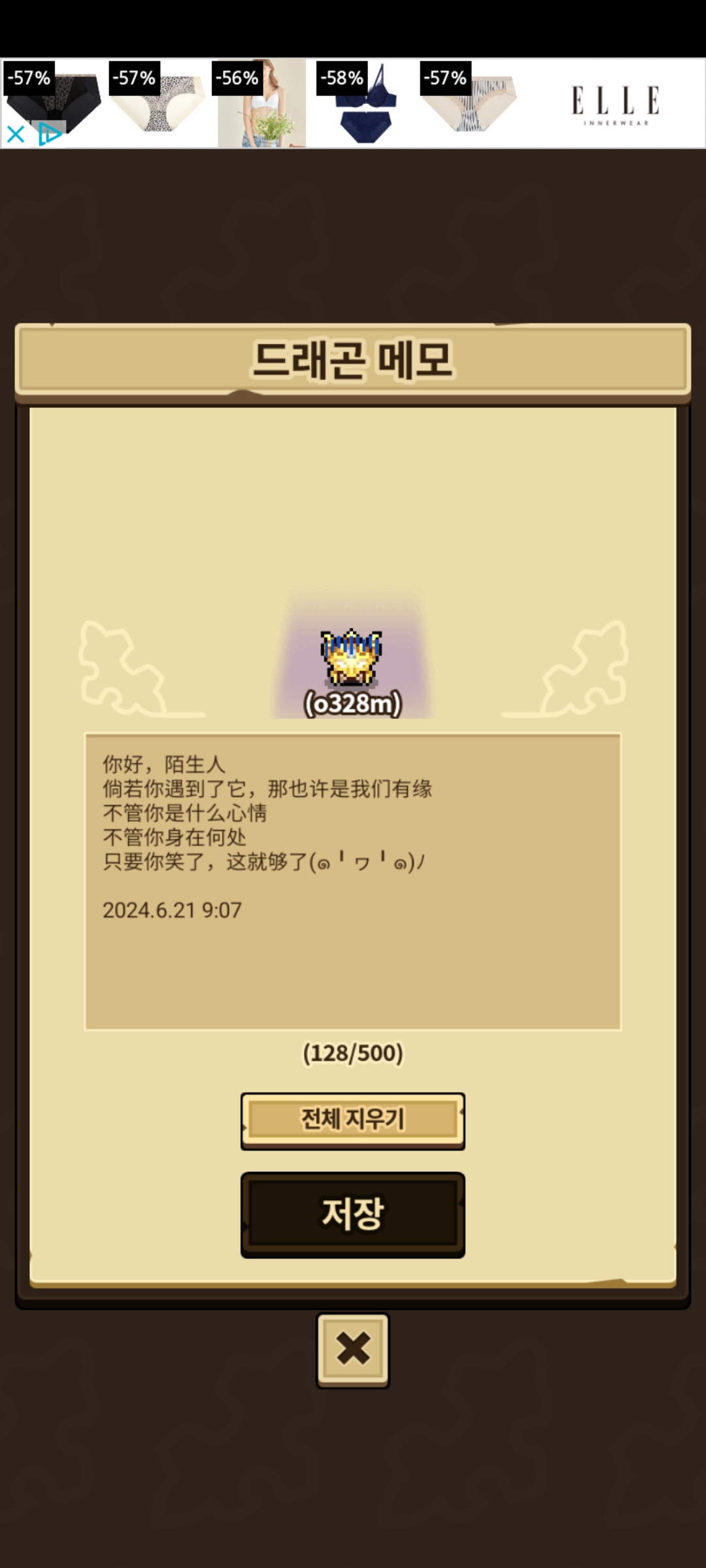Dismiss the ad banner with X icon
The image size is (706, 1568).
16,135
